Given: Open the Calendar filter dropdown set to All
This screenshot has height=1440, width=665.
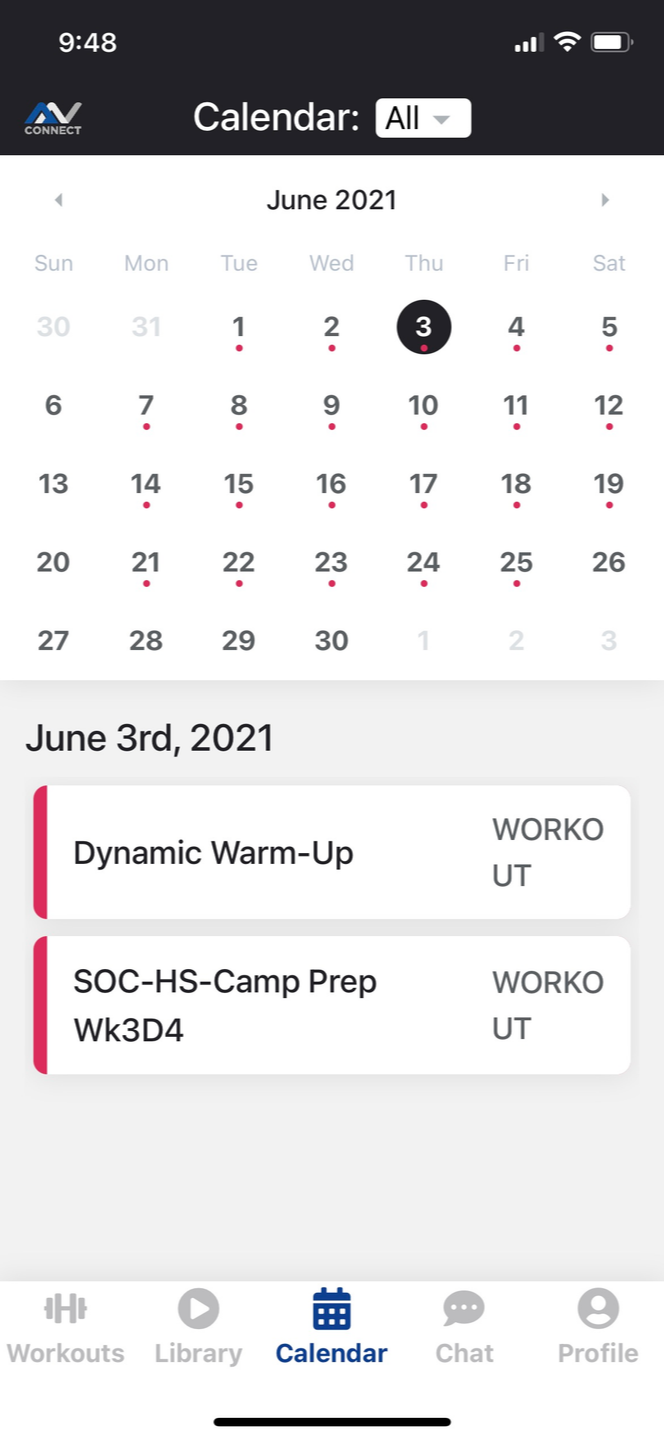Looking at the screenshot, I should [422, 118].
